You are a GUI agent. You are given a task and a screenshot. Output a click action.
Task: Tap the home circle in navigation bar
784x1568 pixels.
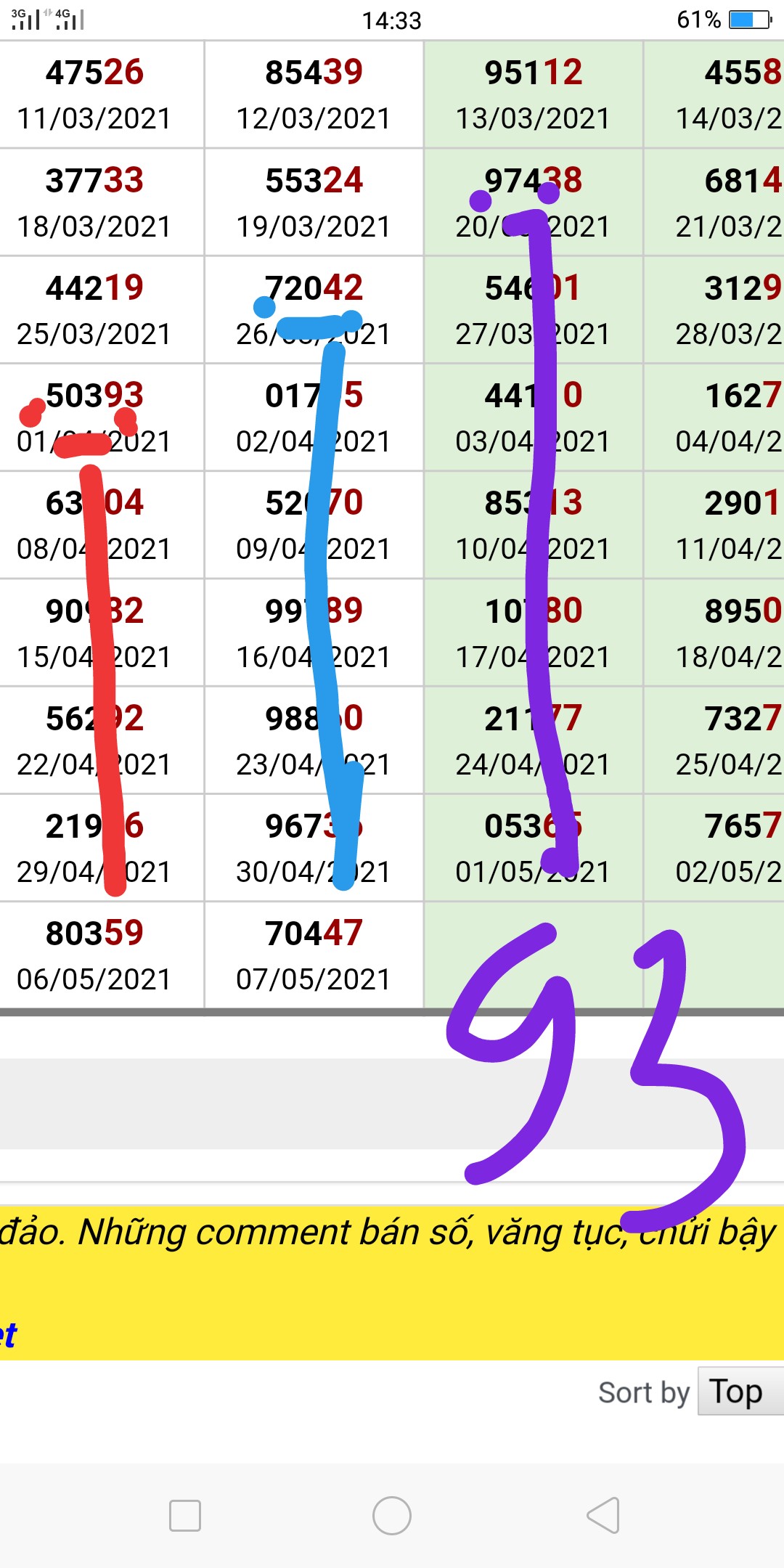pos(392,1516)
